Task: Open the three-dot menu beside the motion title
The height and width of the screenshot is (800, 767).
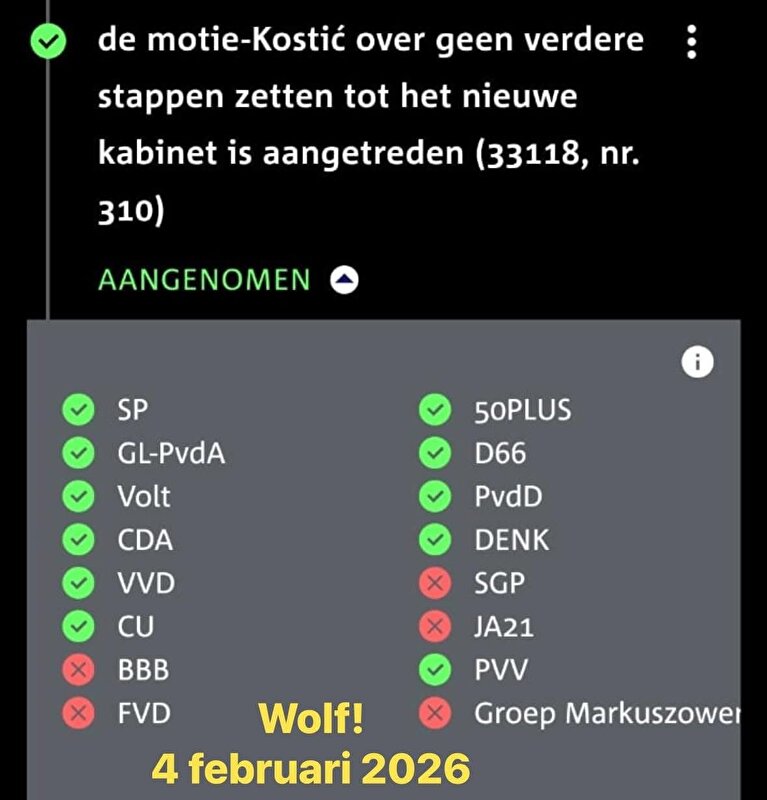Action: pos(690,40)
